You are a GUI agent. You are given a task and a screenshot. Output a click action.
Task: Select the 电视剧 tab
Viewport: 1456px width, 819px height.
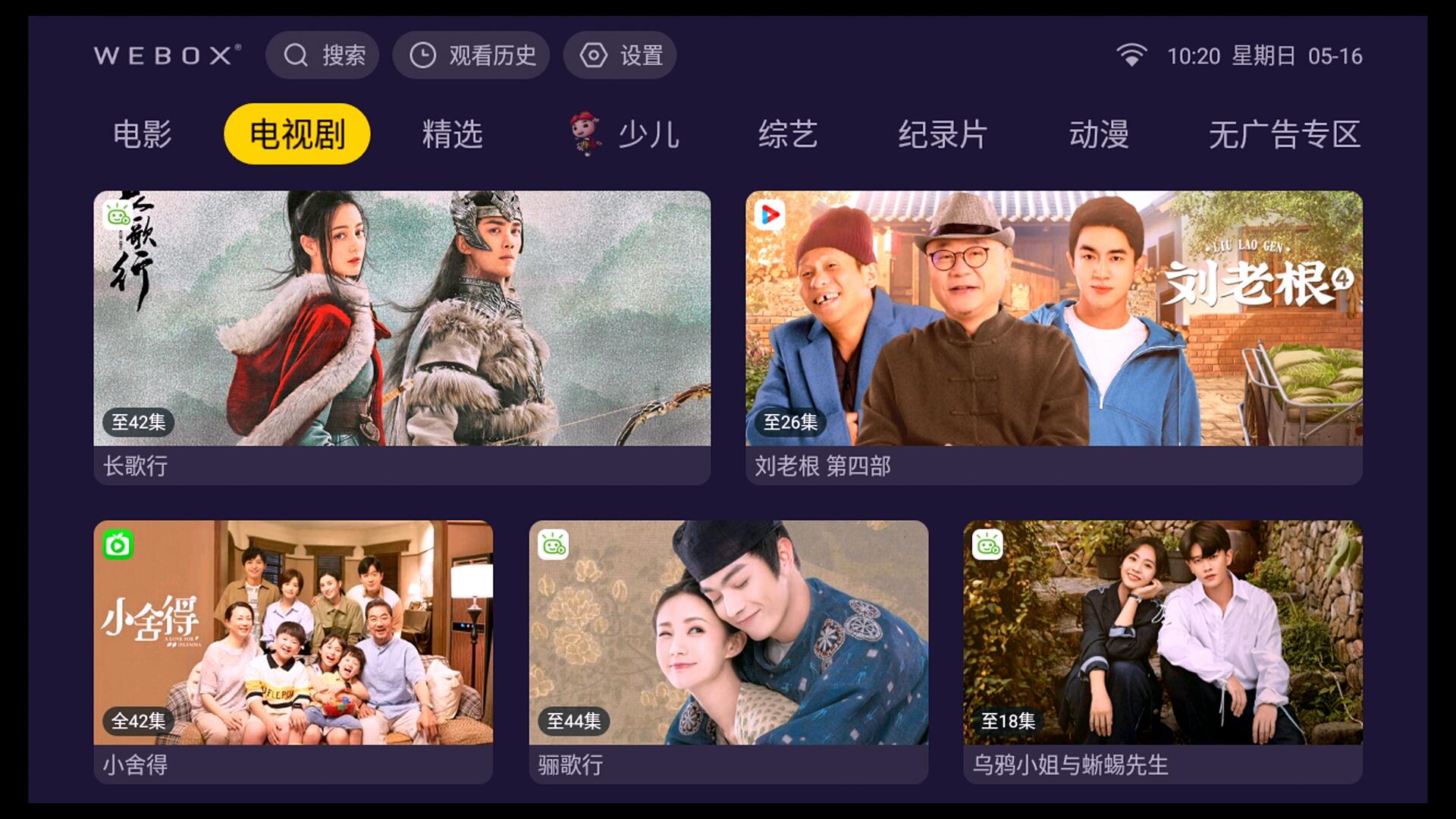coord(297,134)
